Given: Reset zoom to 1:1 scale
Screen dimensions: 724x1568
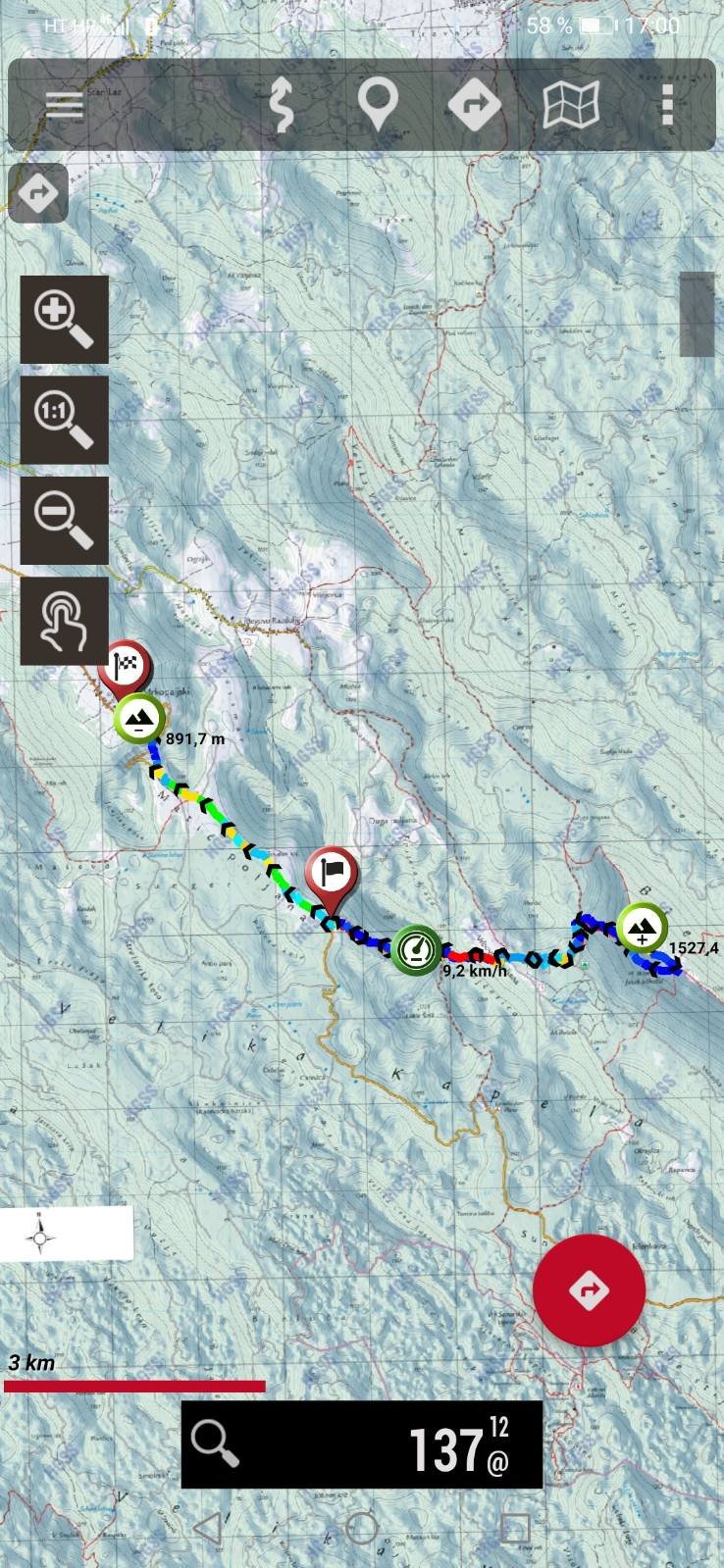Looking at the screenshot, I should point(65,420).
